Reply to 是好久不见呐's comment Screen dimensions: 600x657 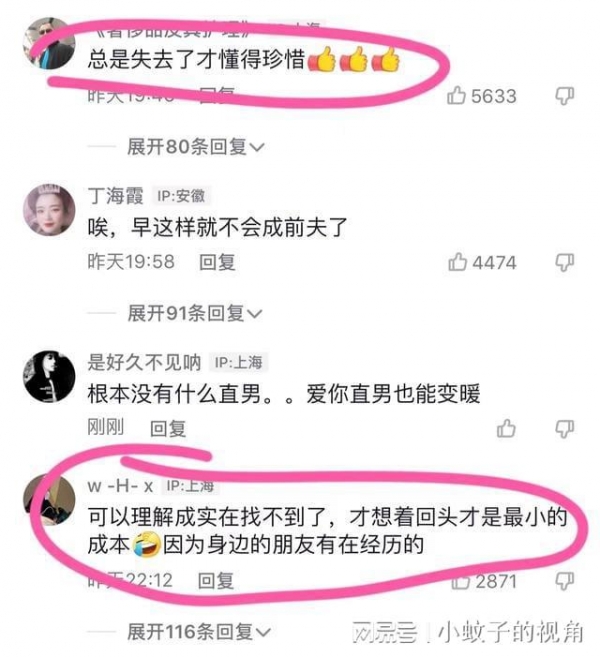click(168, 428)
